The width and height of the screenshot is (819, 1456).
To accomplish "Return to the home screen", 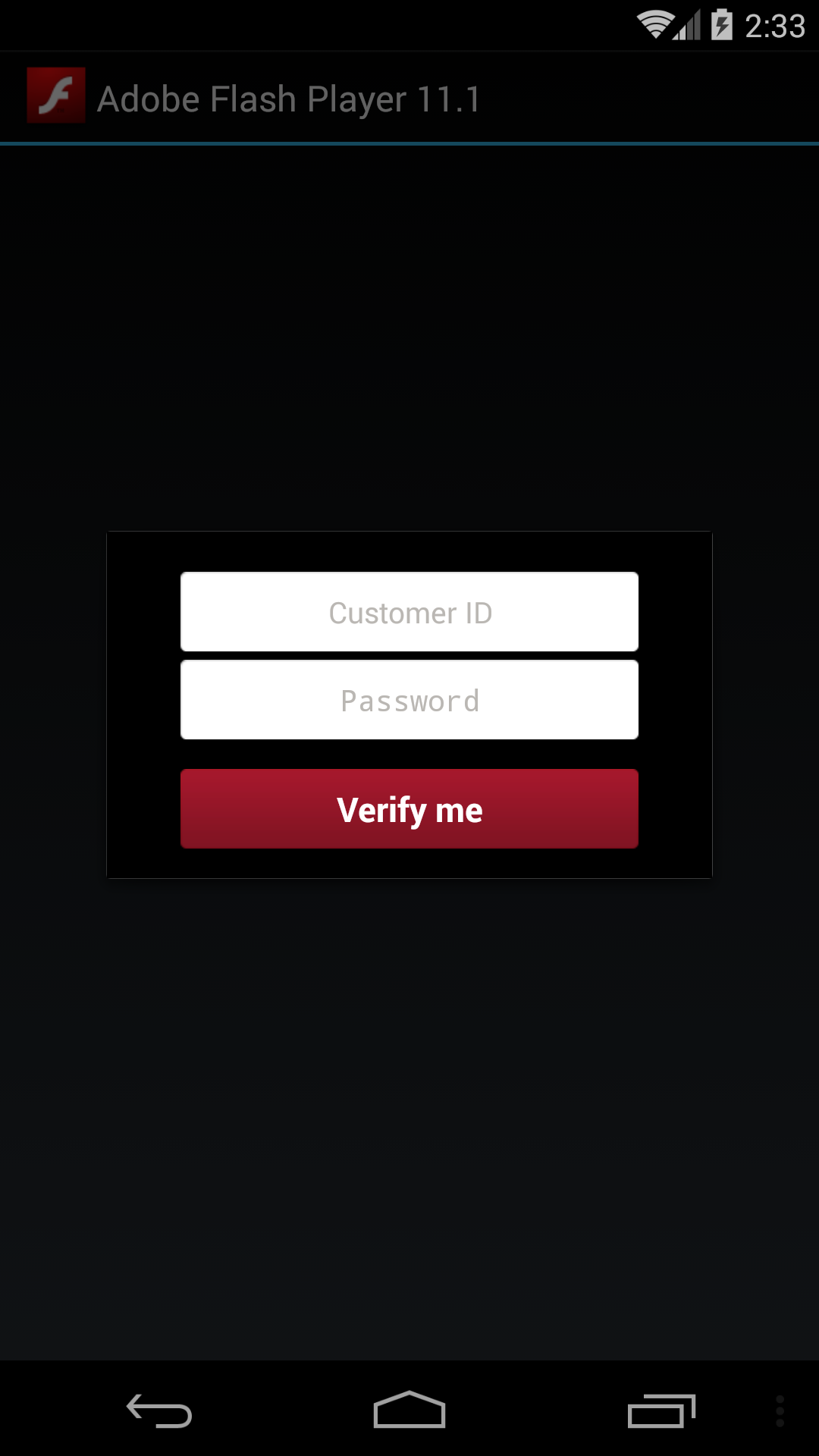I will click(409, 1410).
